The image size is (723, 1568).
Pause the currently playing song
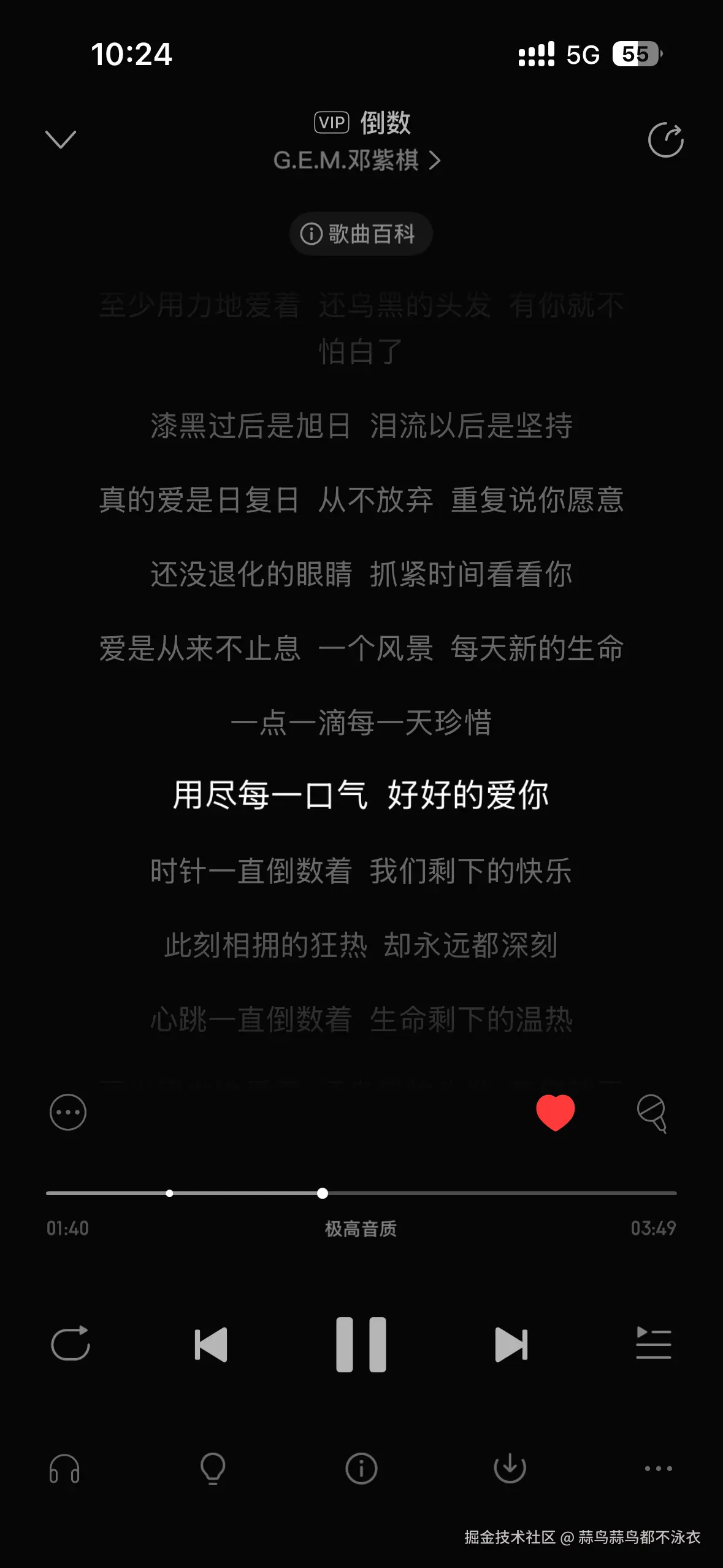361,1343
